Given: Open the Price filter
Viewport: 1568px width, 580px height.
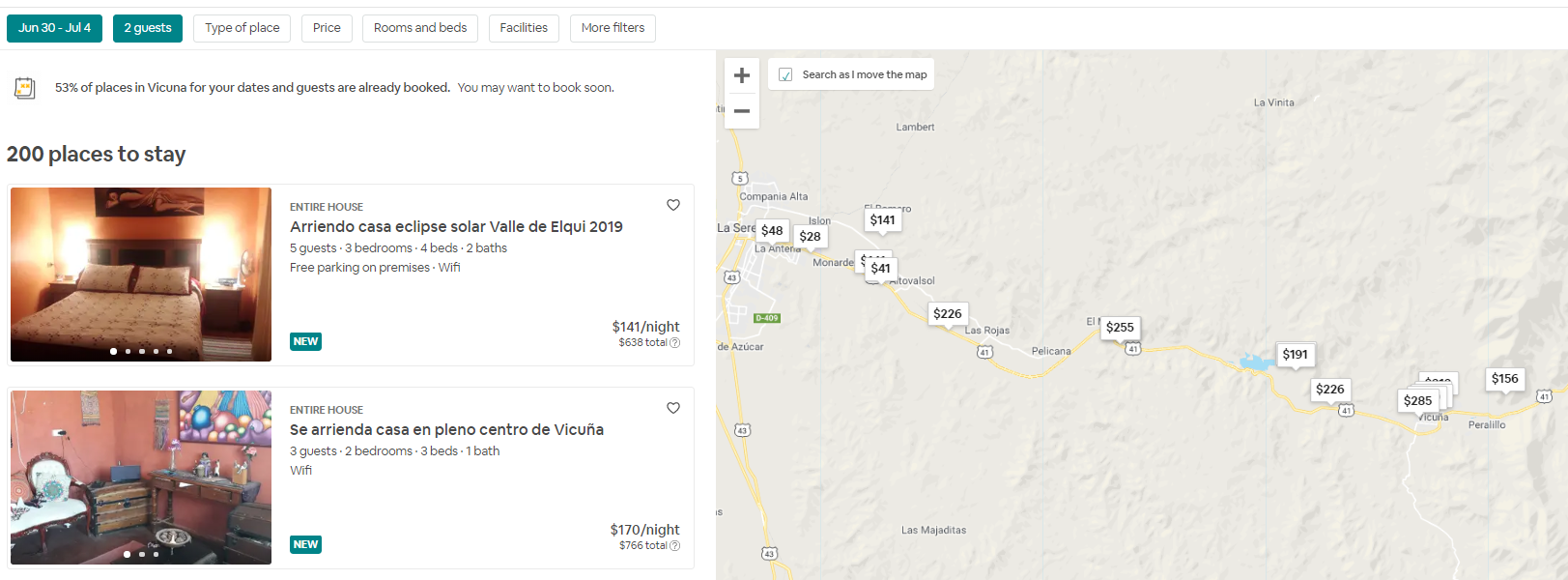Looking at the screenshot, I should (x=327, y=28).
